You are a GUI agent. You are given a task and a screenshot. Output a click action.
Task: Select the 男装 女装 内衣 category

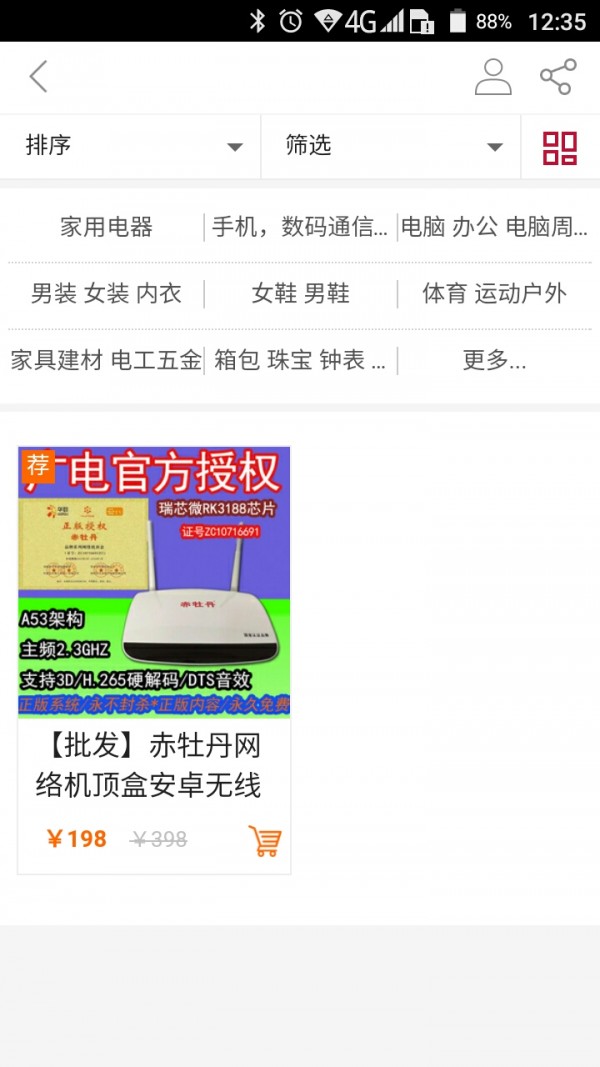point(106,294)
